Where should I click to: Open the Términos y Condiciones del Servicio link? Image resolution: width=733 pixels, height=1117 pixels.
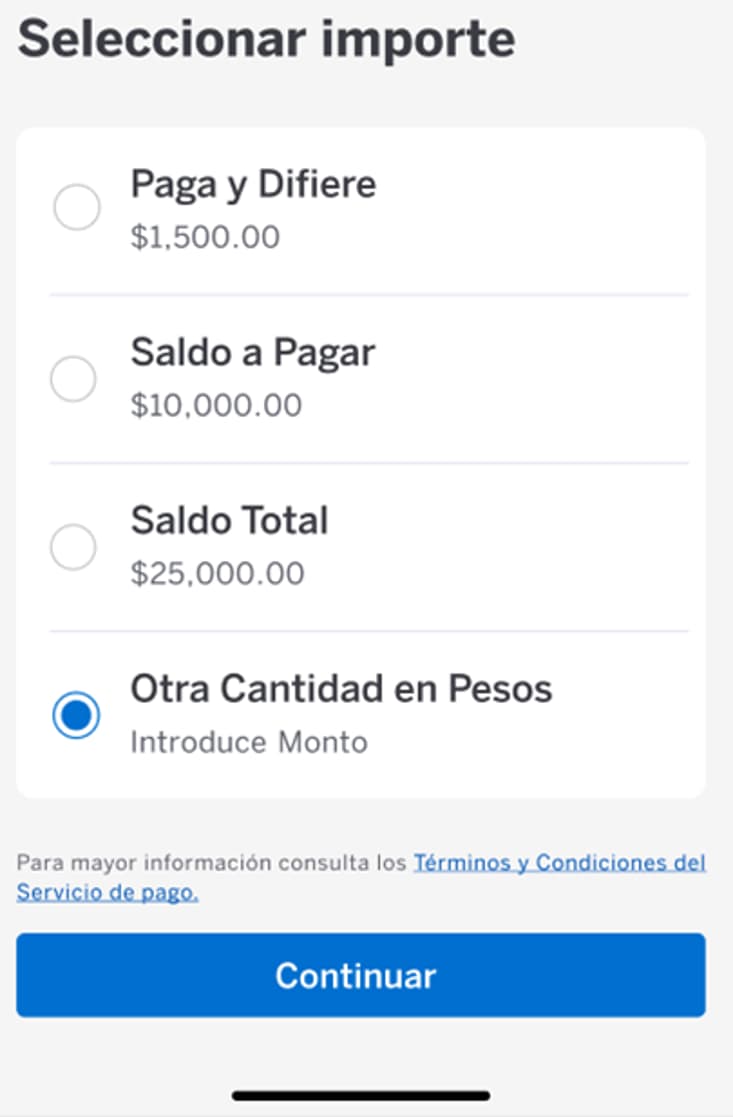point(557,862)
